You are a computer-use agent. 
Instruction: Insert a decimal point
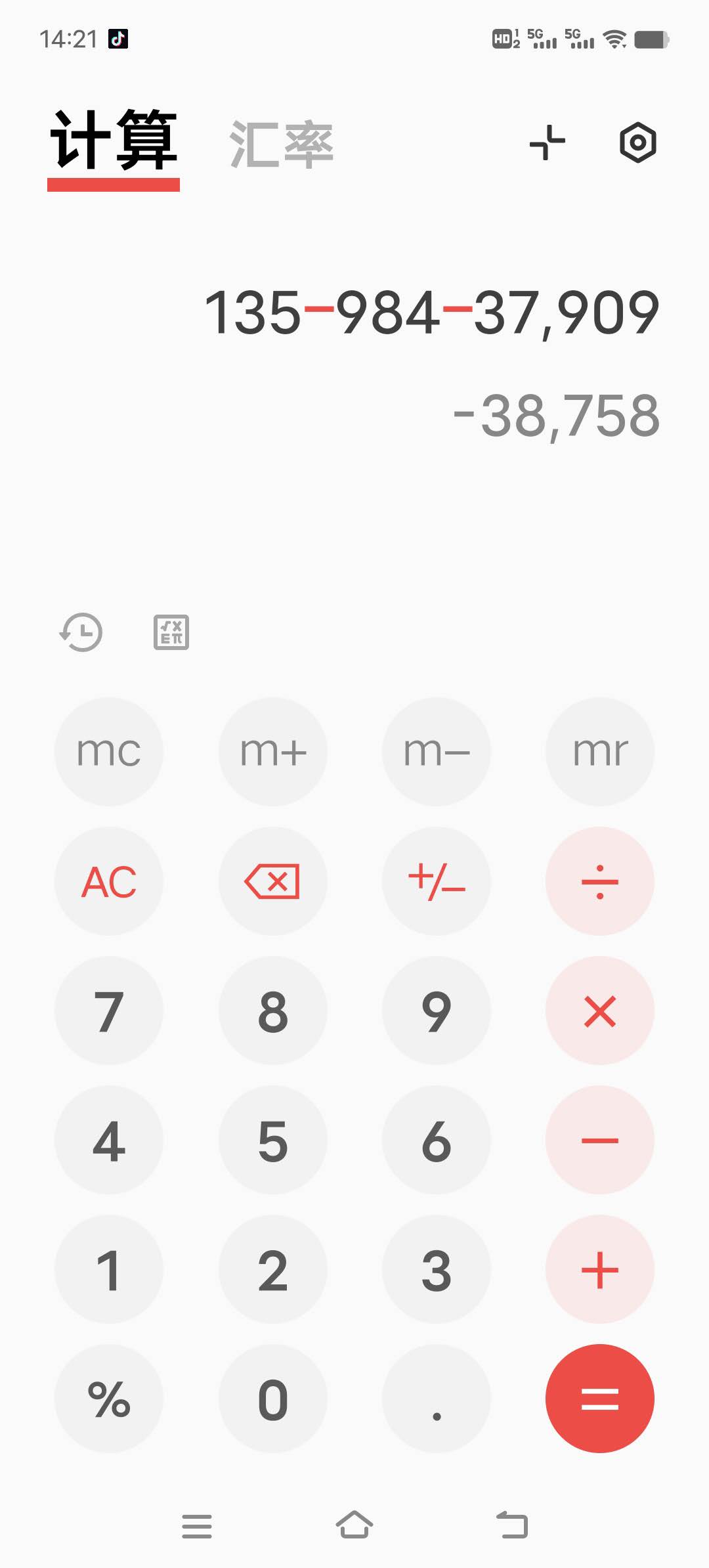[437, 1399]
